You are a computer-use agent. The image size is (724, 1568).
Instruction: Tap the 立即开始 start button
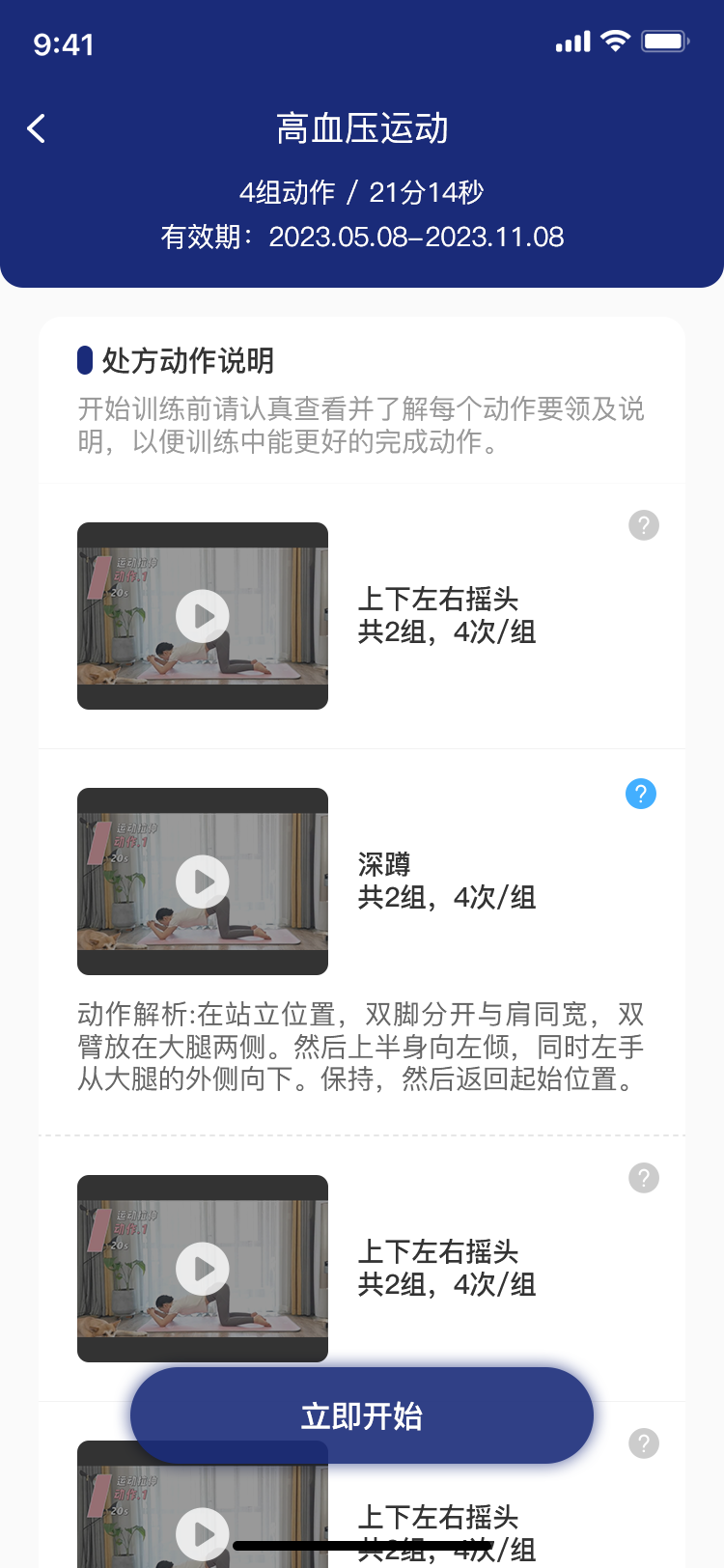pos(361,1414)
